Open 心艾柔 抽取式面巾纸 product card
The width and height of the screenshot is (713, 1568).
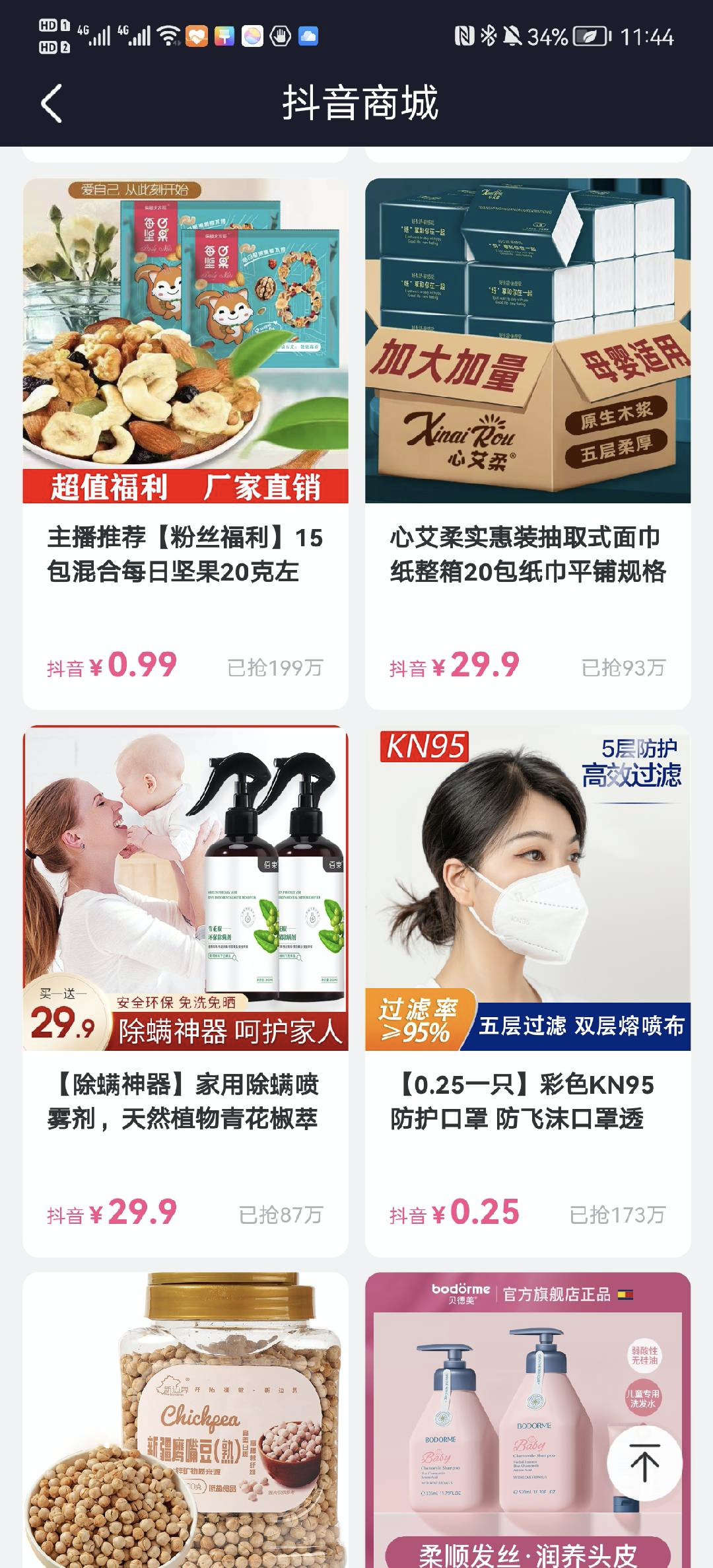[x=527, y=443]
